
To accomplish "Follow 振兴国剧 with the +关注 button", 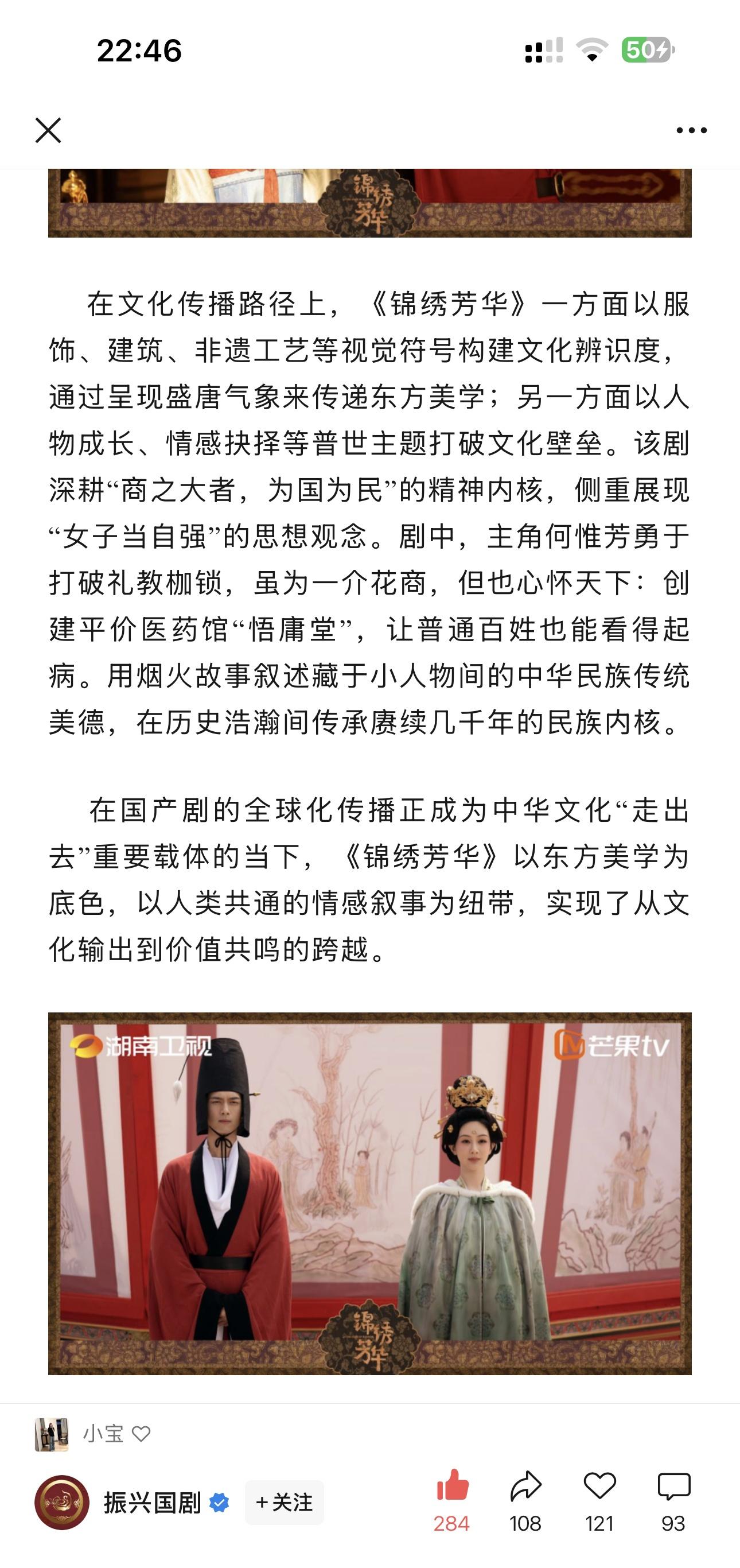I will tap(284, 1502).
